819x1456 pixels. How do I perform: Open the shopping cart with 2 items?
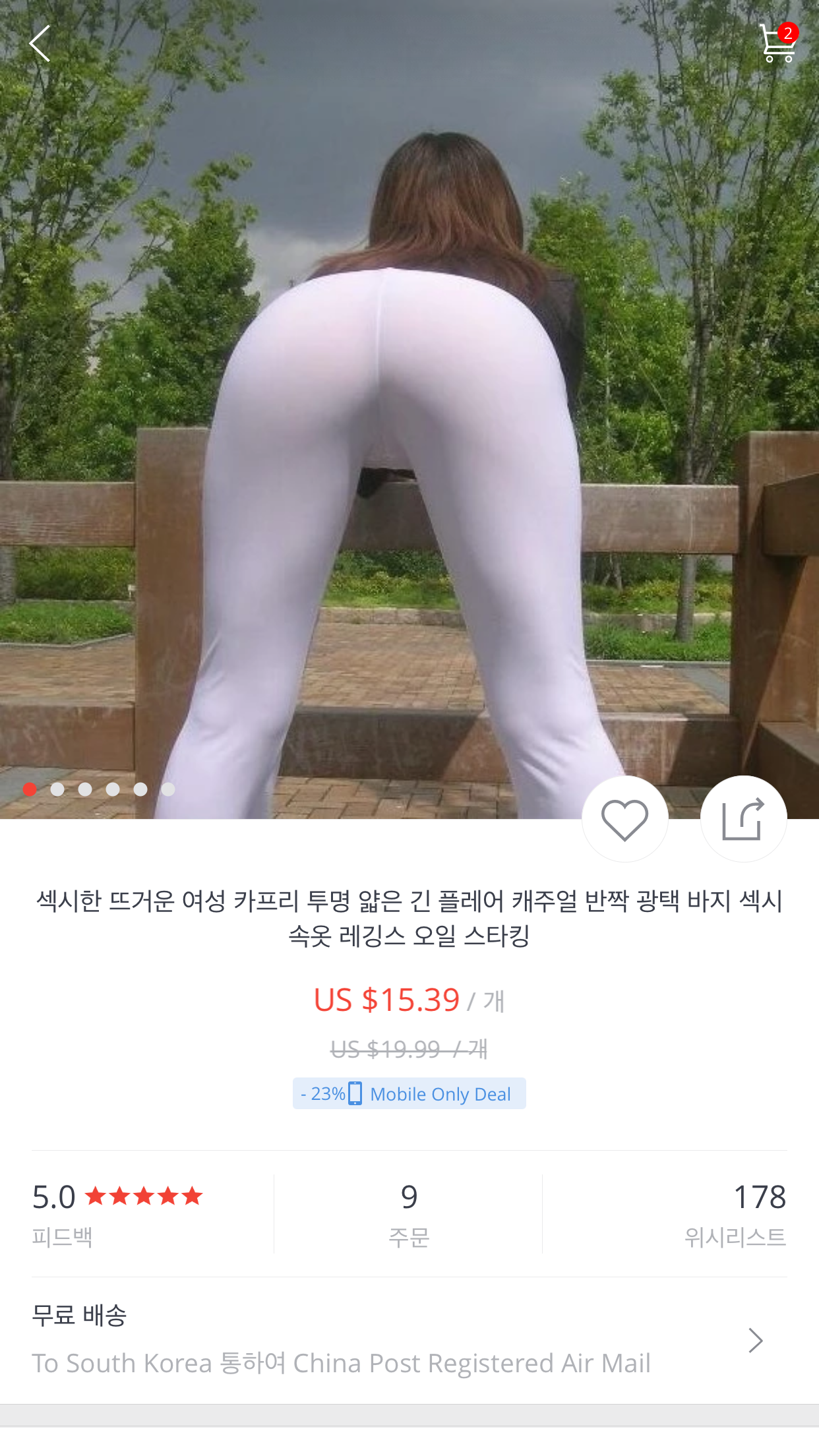pyautogui.click(x=778, y=43)
